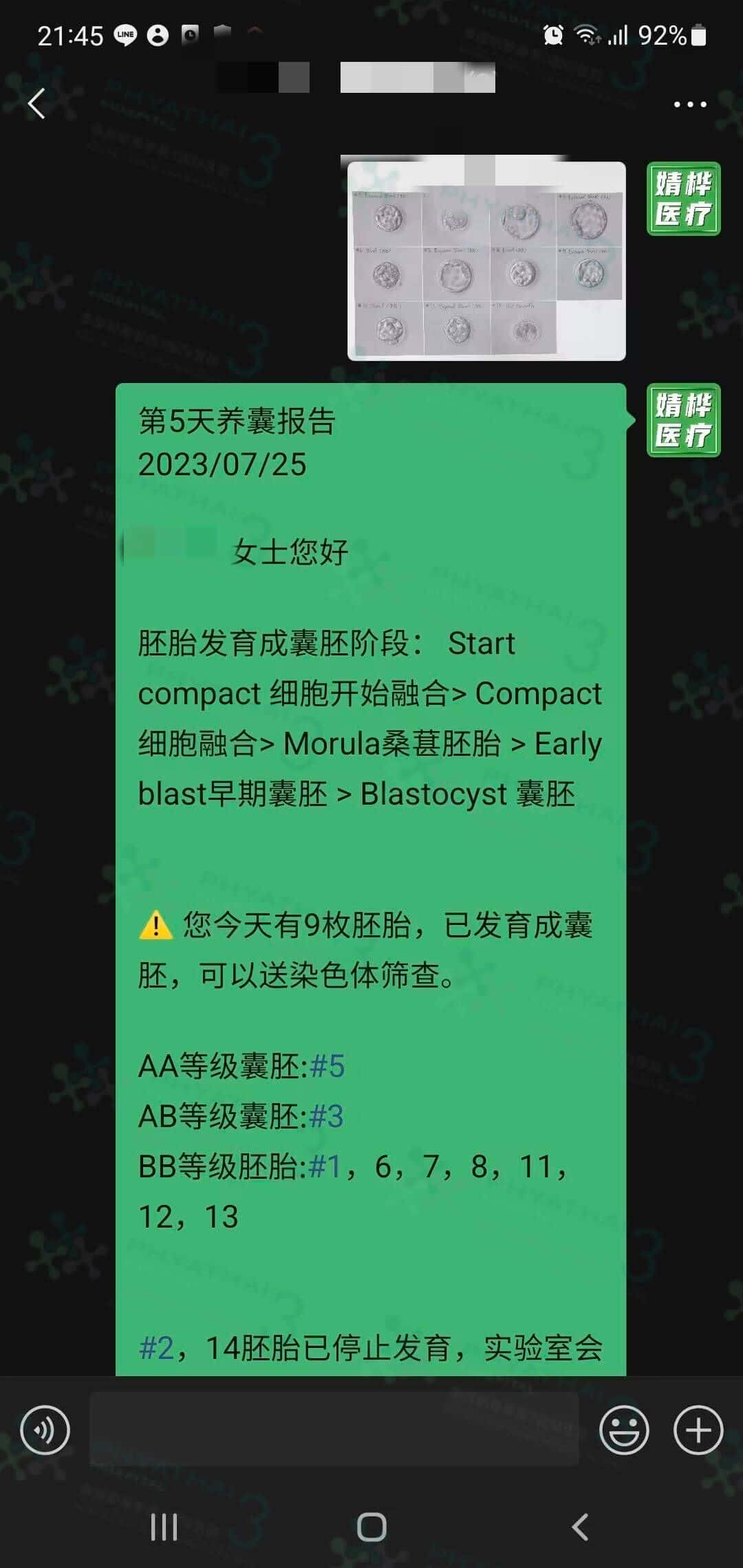The height and width of the screenshot is (1568, 743).
Task: Open sender avatar beside the report message
Action: click(683, 420)
